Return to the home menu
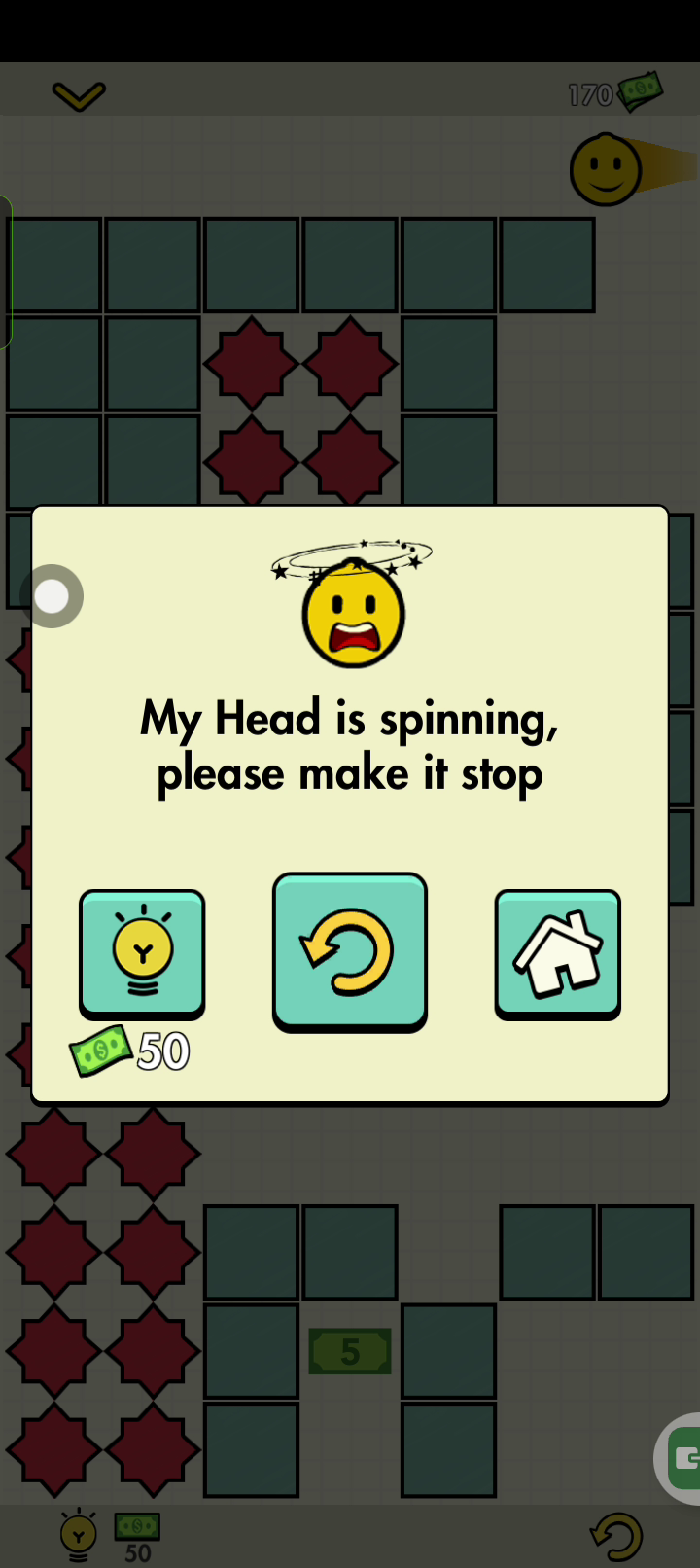This screenshot has width=700, height=1568. [557, 953]
